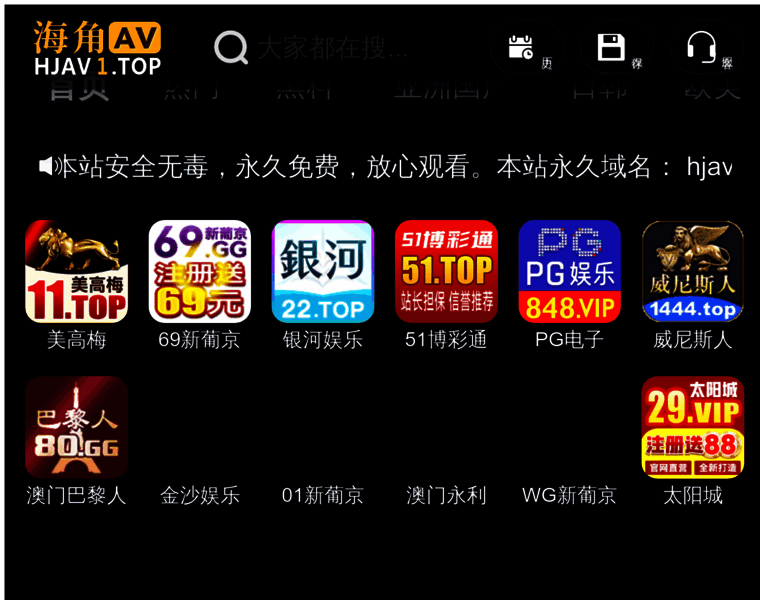This screenshot has height=600, width=760.
Task: Open the PG电子 848.VIP tile
Action: tap(569, 272)
